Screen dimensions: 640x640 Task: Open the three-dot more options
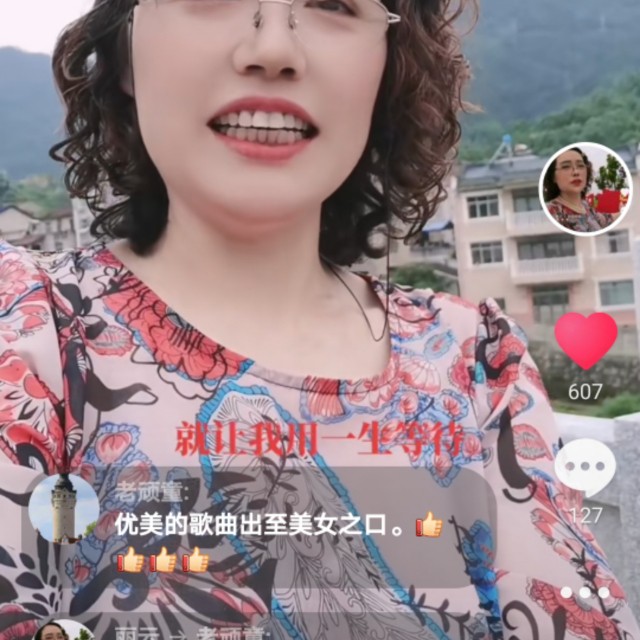585,592
